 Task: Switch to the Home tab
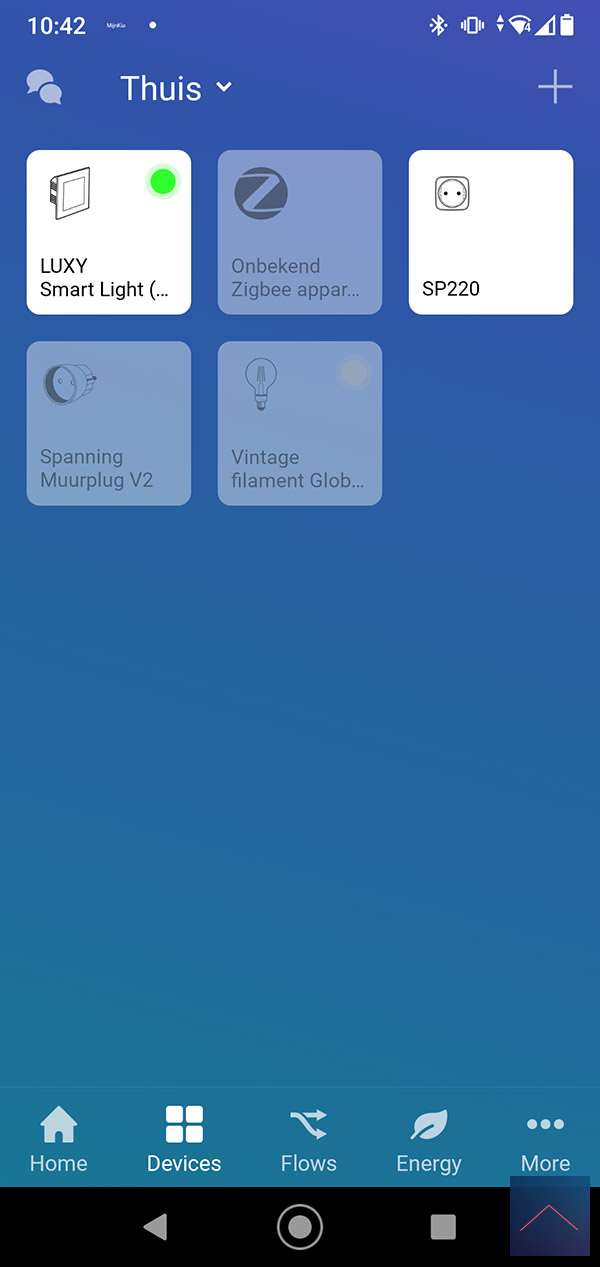58,1139
